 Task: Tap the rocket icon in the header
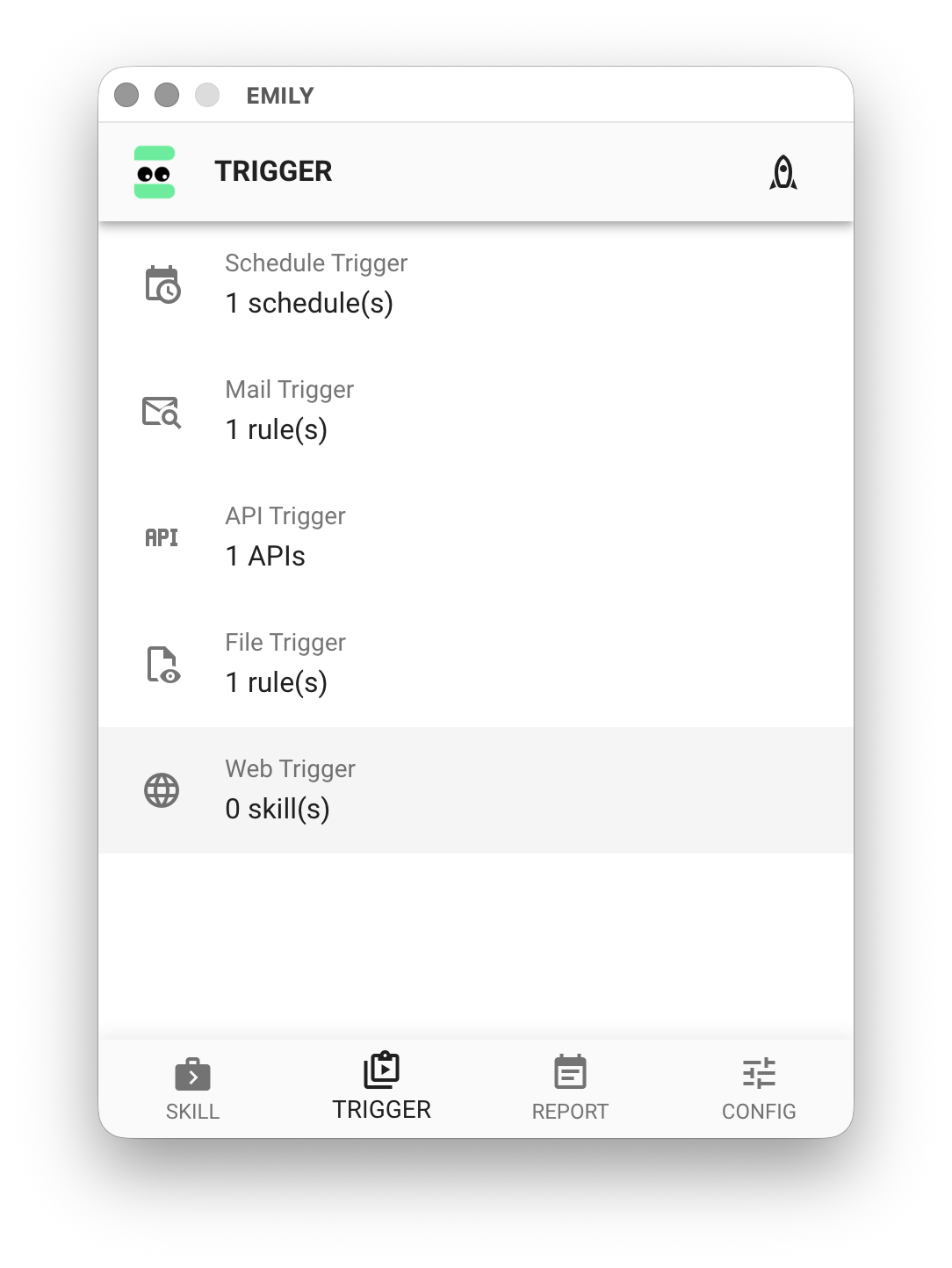783,172
